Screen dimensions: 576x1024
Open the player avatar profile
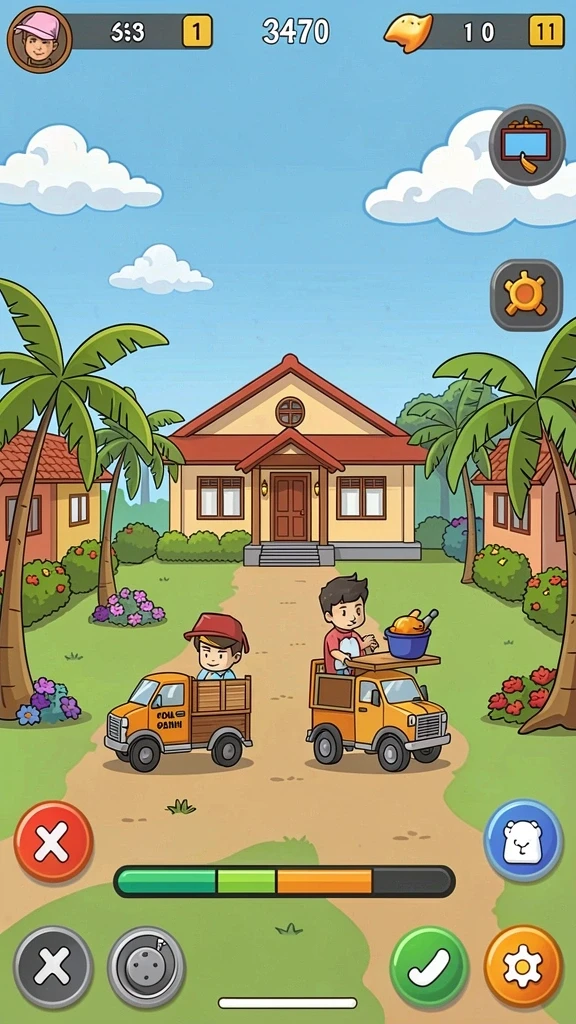(39, 40)
